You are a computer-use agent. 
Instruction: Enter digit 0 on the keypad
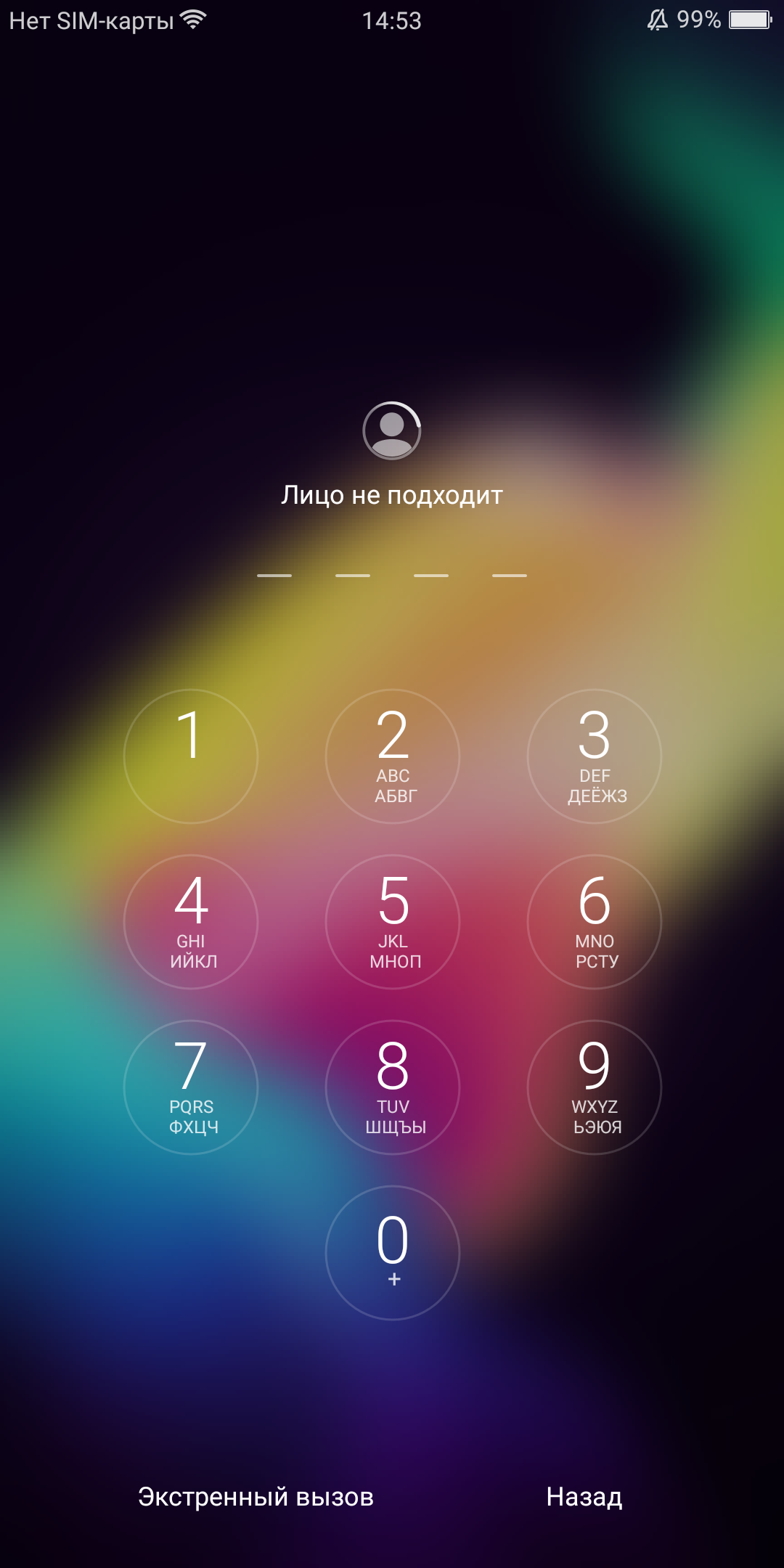point(393,1252)
